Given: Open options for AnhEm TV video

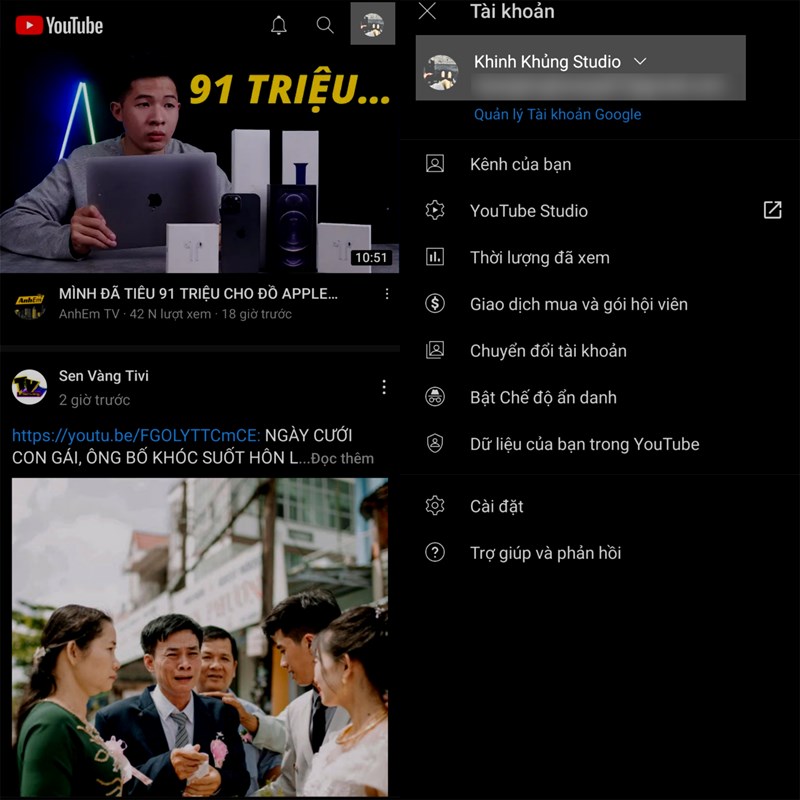Looking at the screenshot, I should click(x=387, y=295).
